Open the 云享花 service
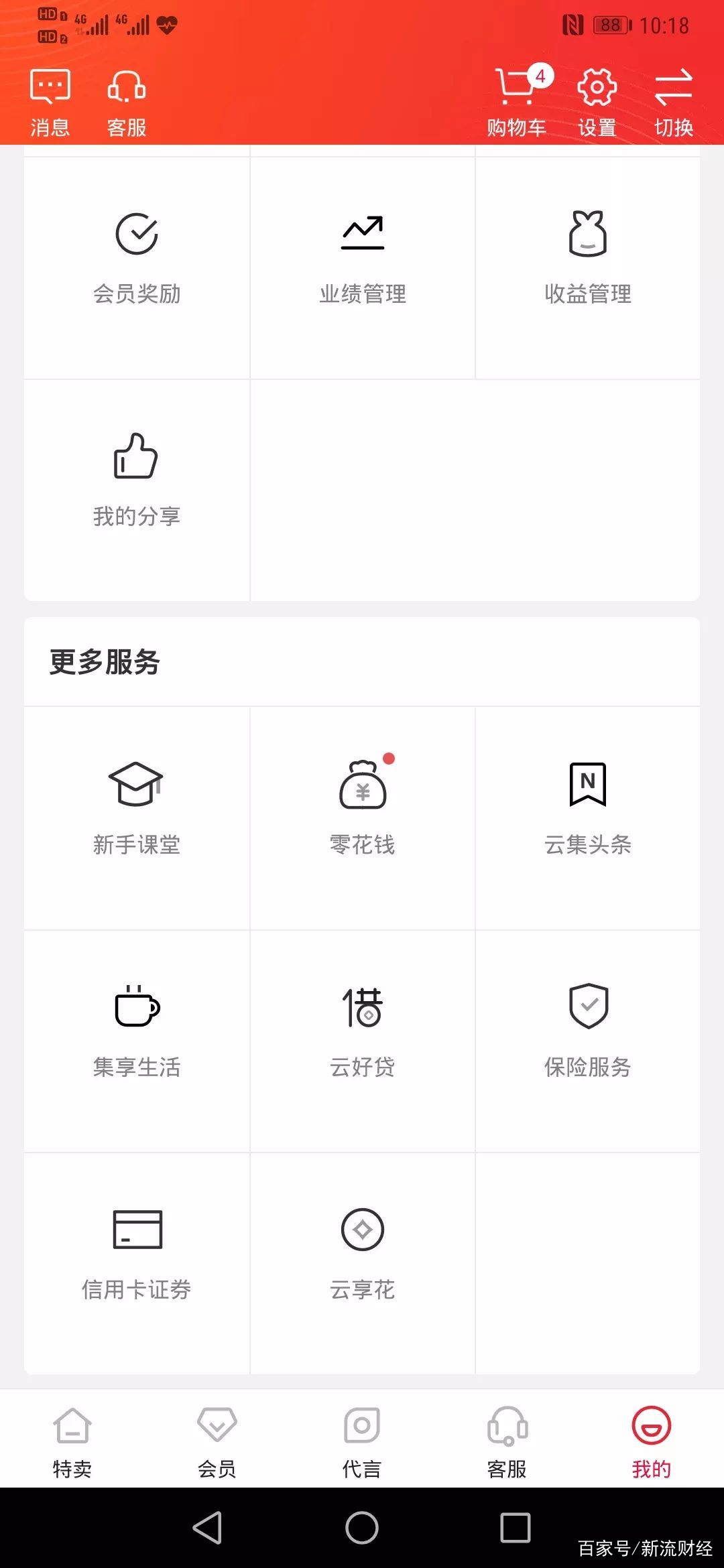 point(362,1253)
